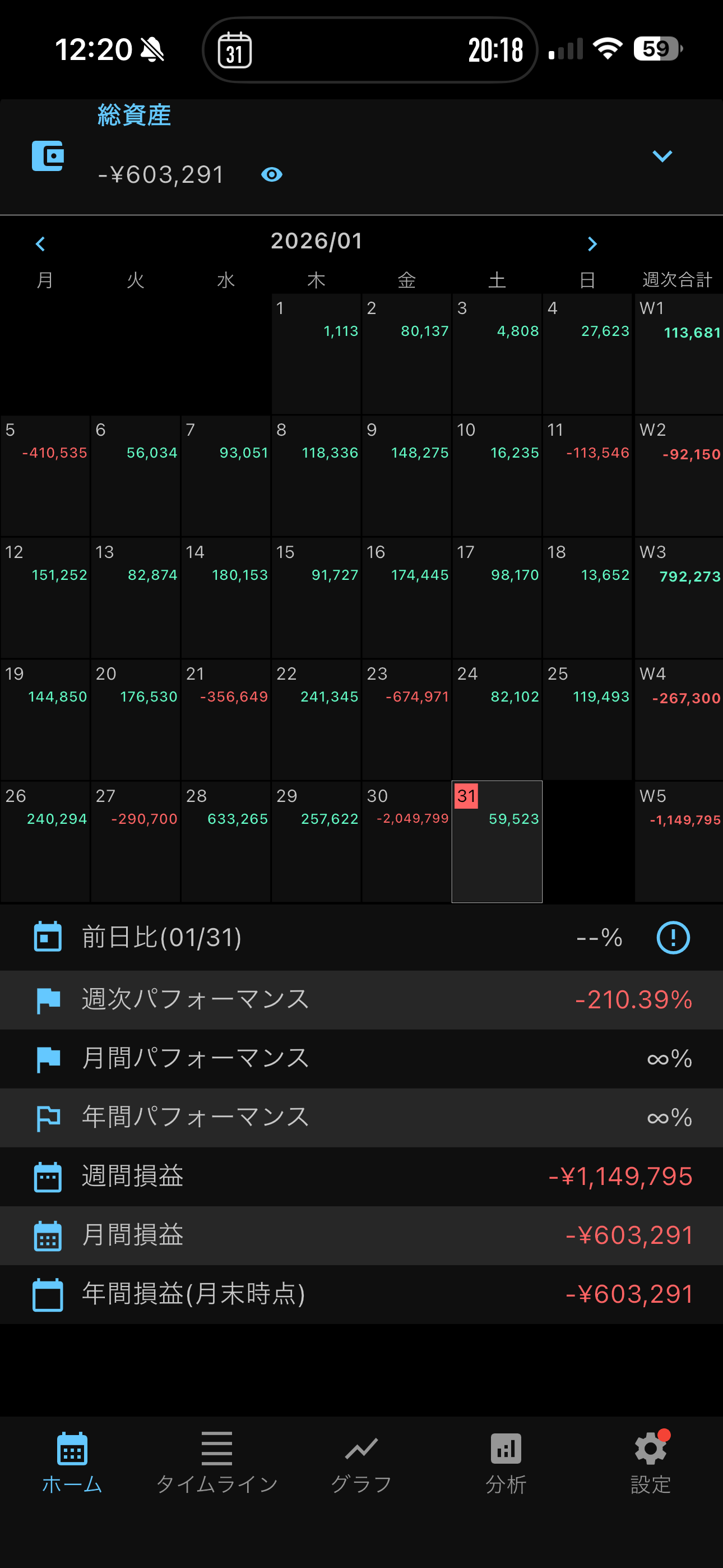Tap the January 23 day cell

(x=406, y=719)
